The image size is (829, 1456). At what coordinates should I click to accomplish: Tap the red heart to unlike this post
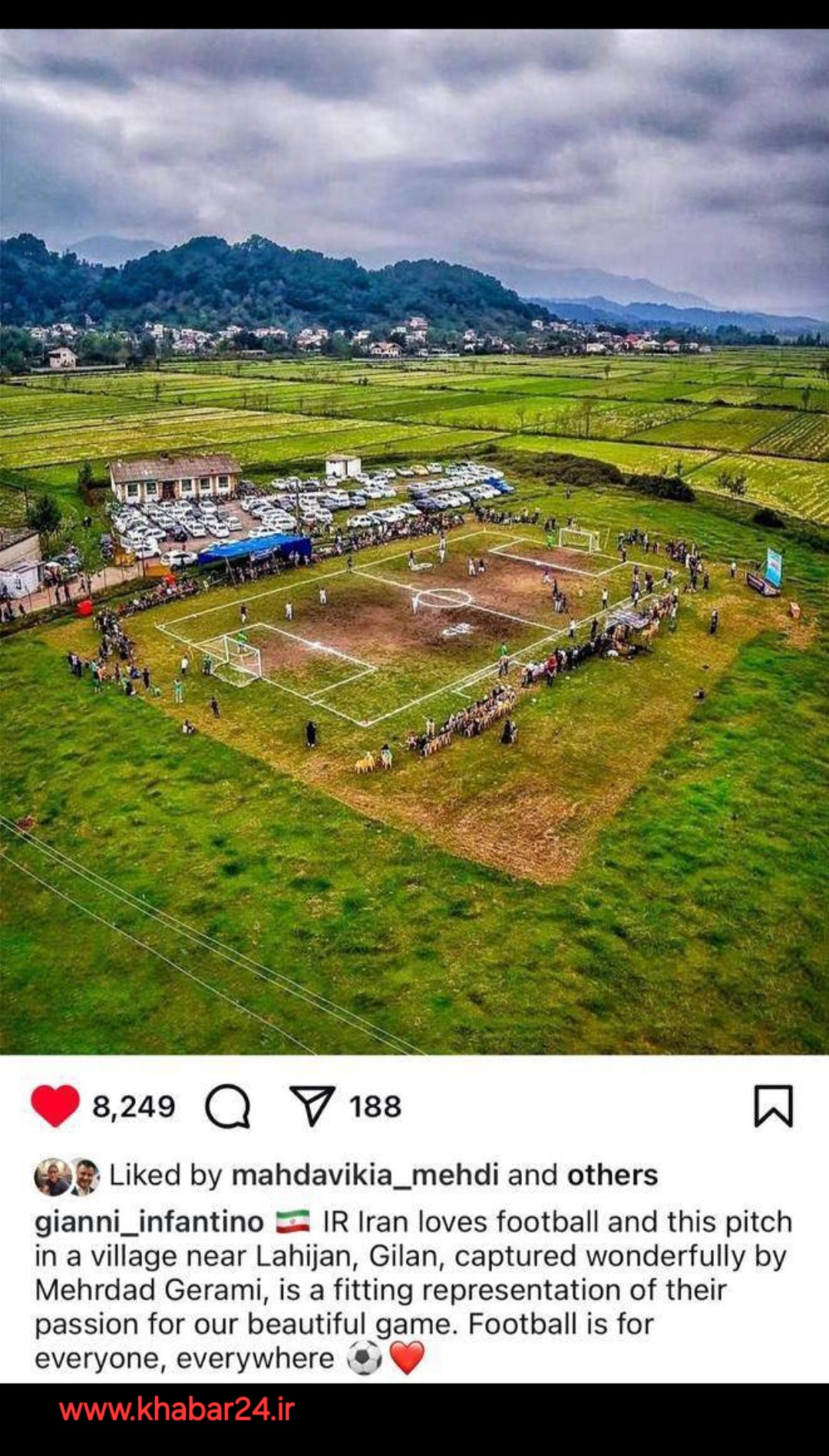[55, 1106]
